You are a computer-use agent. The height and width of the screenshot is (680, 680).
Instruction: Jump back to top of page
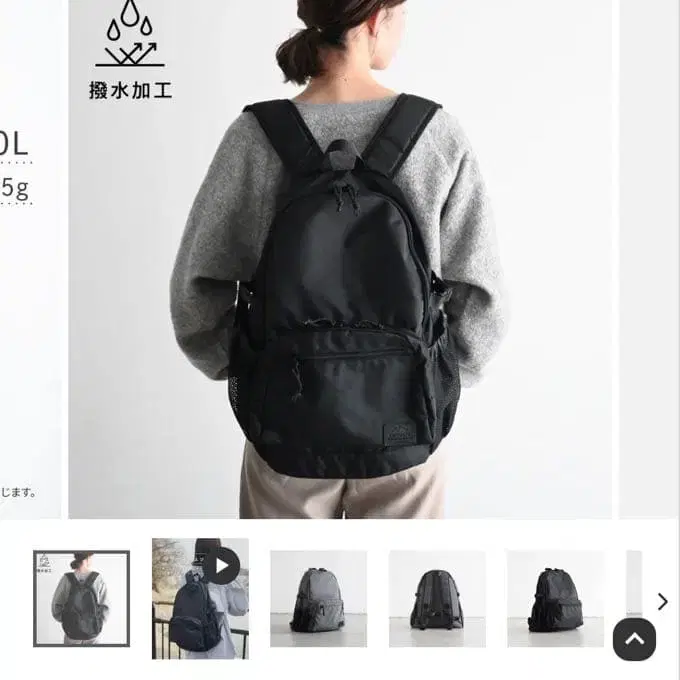click(634, 639)
